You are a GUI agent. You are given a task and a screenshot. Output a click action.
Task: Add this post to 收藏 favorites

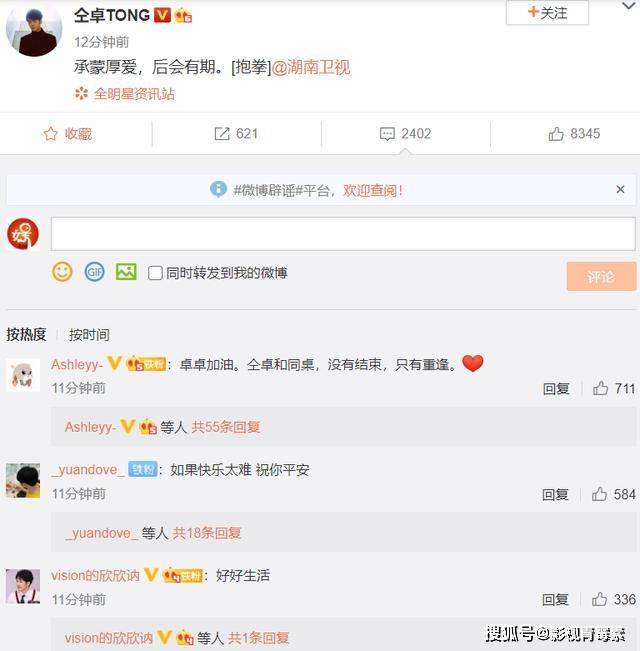68,133
